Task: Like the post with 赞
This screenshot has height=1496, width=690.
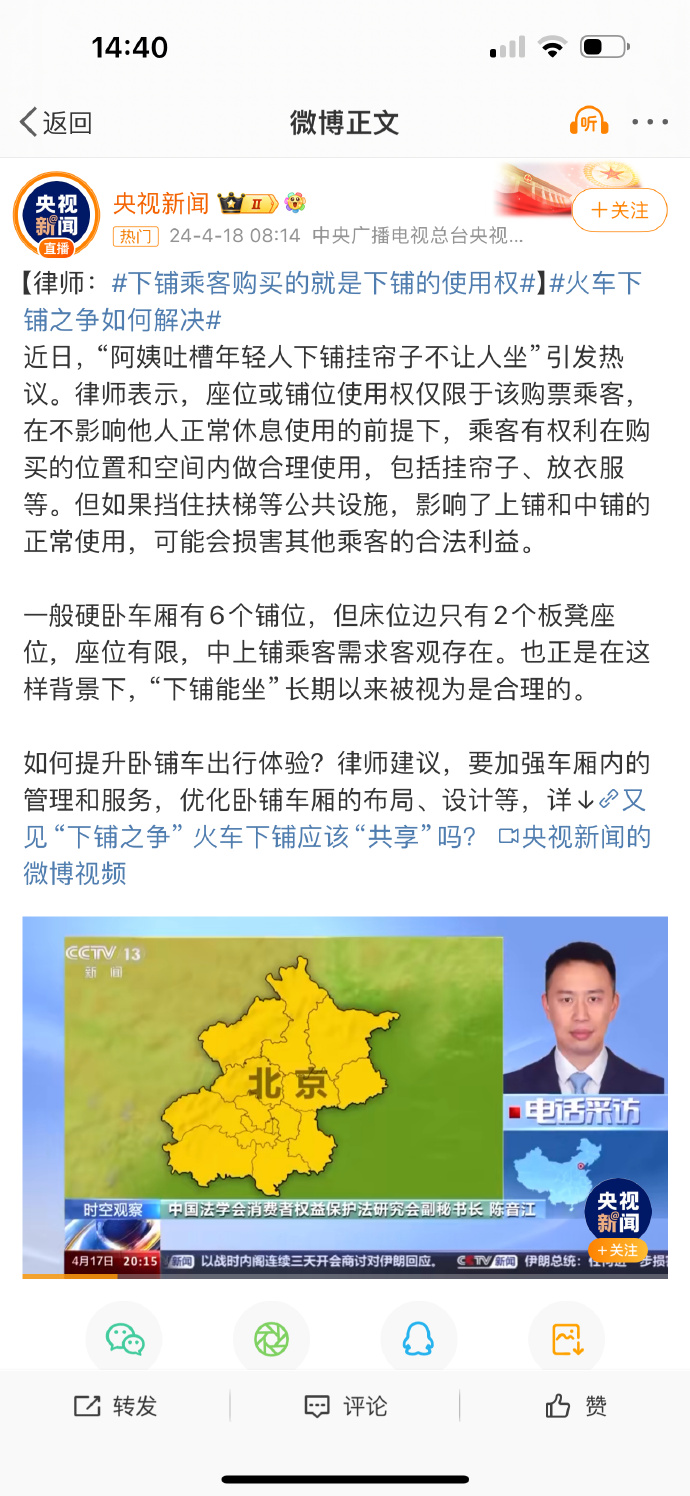Action: point(576,1406)
